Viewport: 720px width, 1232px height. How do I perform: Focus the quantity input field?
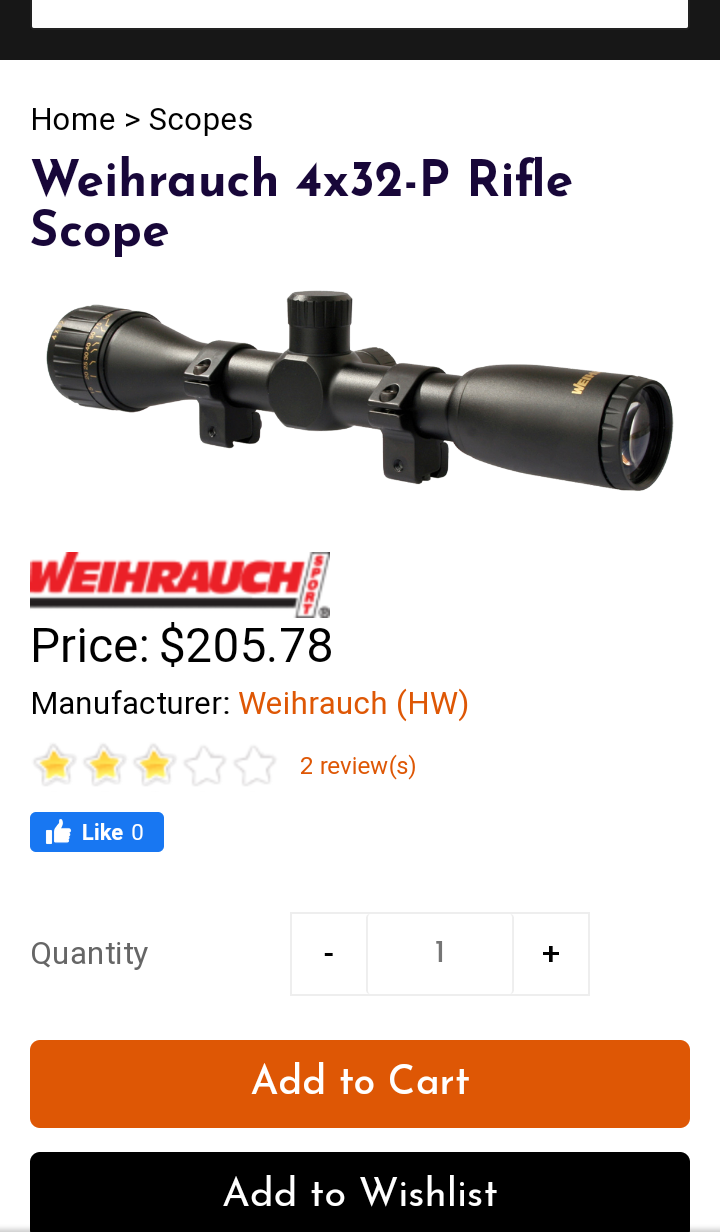440,954
